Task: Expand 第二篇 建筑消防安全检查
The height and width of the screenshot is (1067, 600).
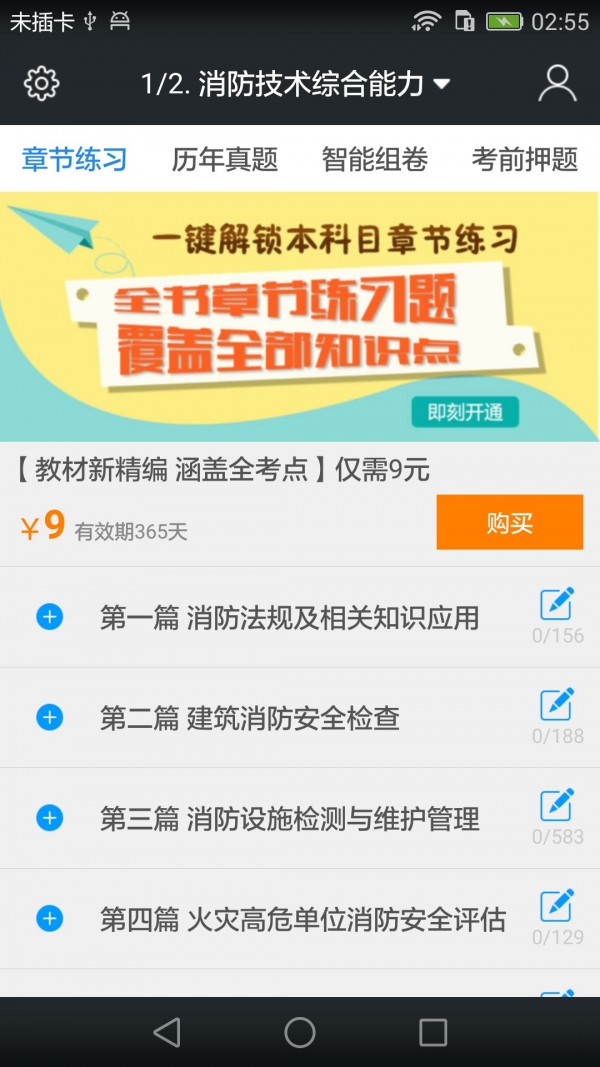Action: click(49, 717)
